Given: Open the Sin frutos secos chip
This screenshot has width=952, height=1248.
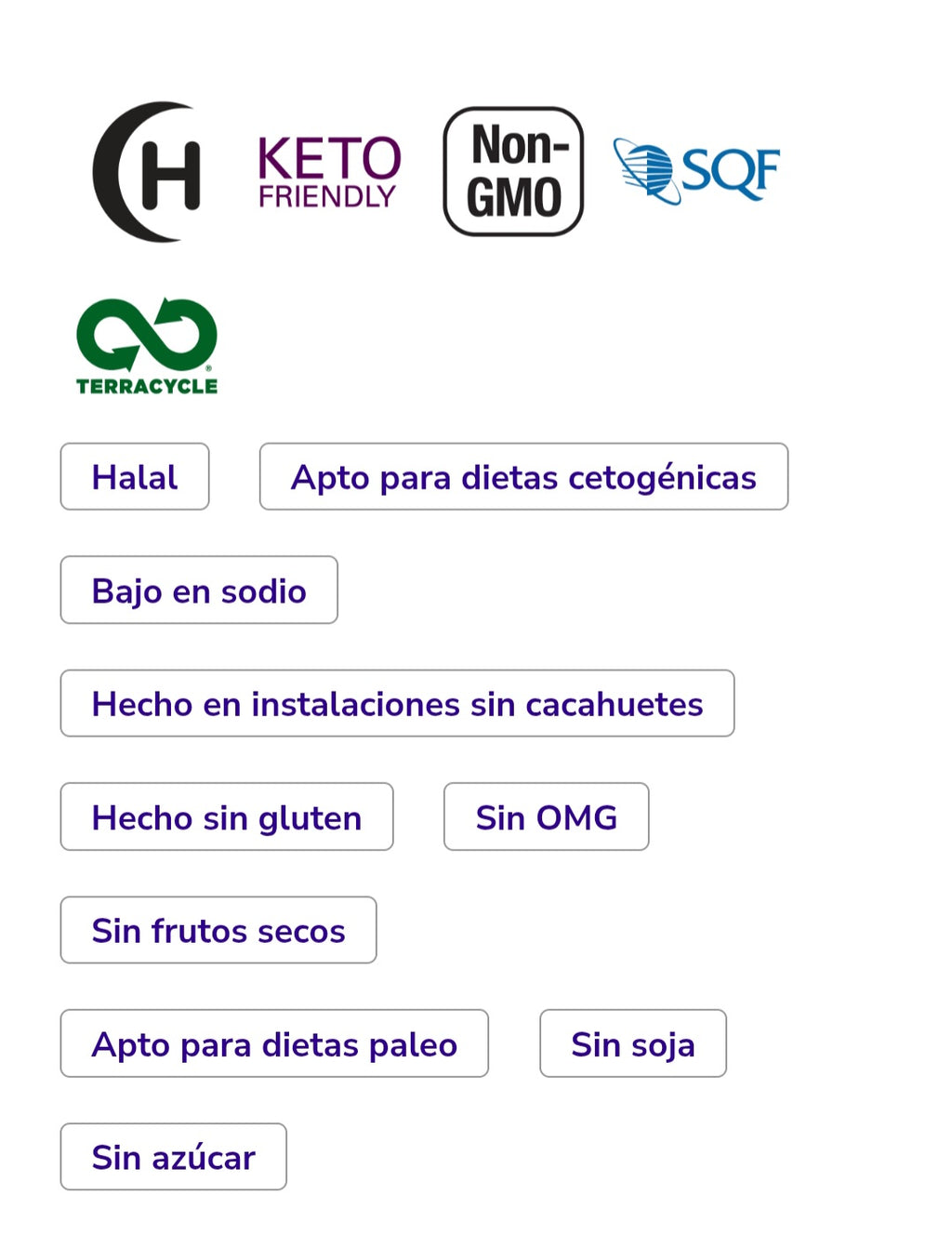Looking at the screenshot, I should 218,931.
